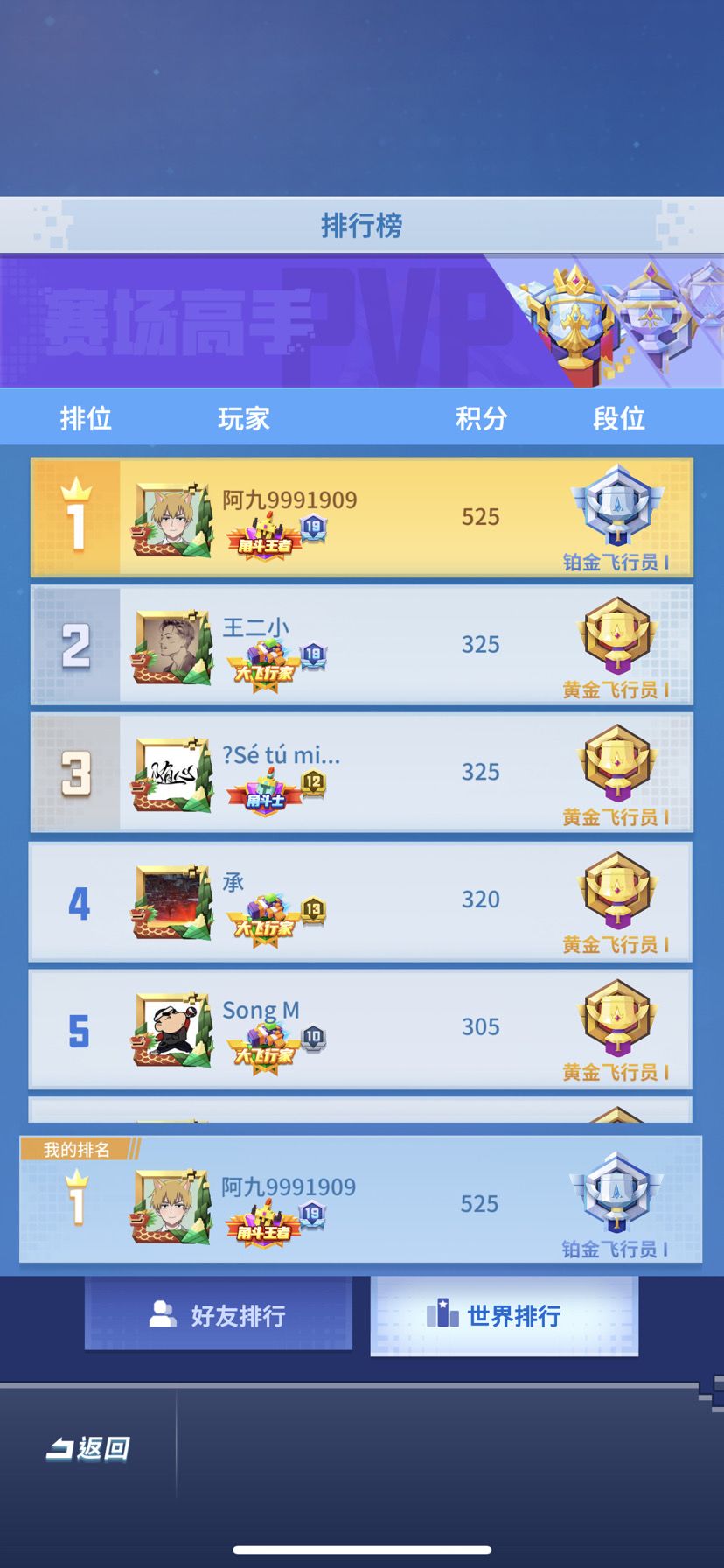This screenshot has height=1568, width=724.
Task: Tap the gold trophy icon for 王二小
Action: point(619,634)
